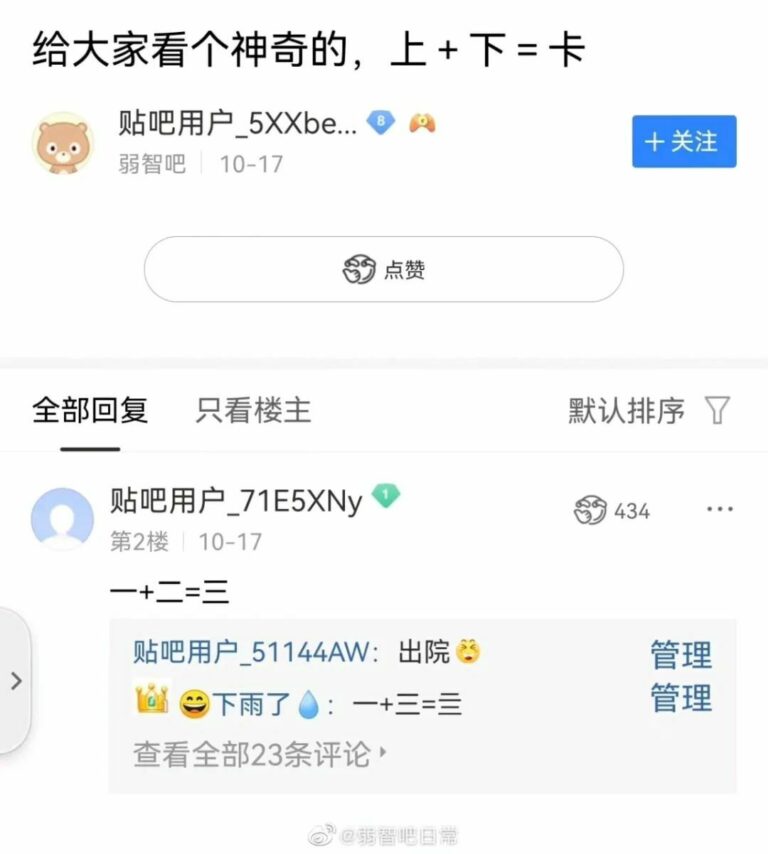Click 管理 next to the 出院 comment

point(679,656)
